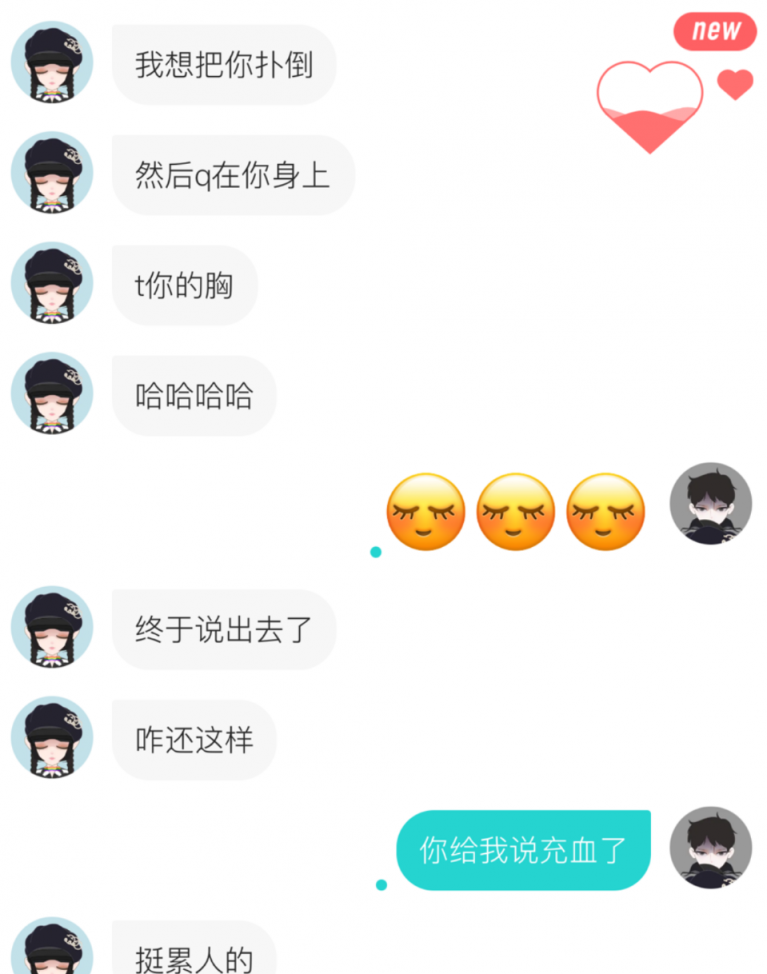Viewport: 767px width, 974px height.
Task: Tap the sender avatar next to '终于说出去了'
Action: pos(52,627)
